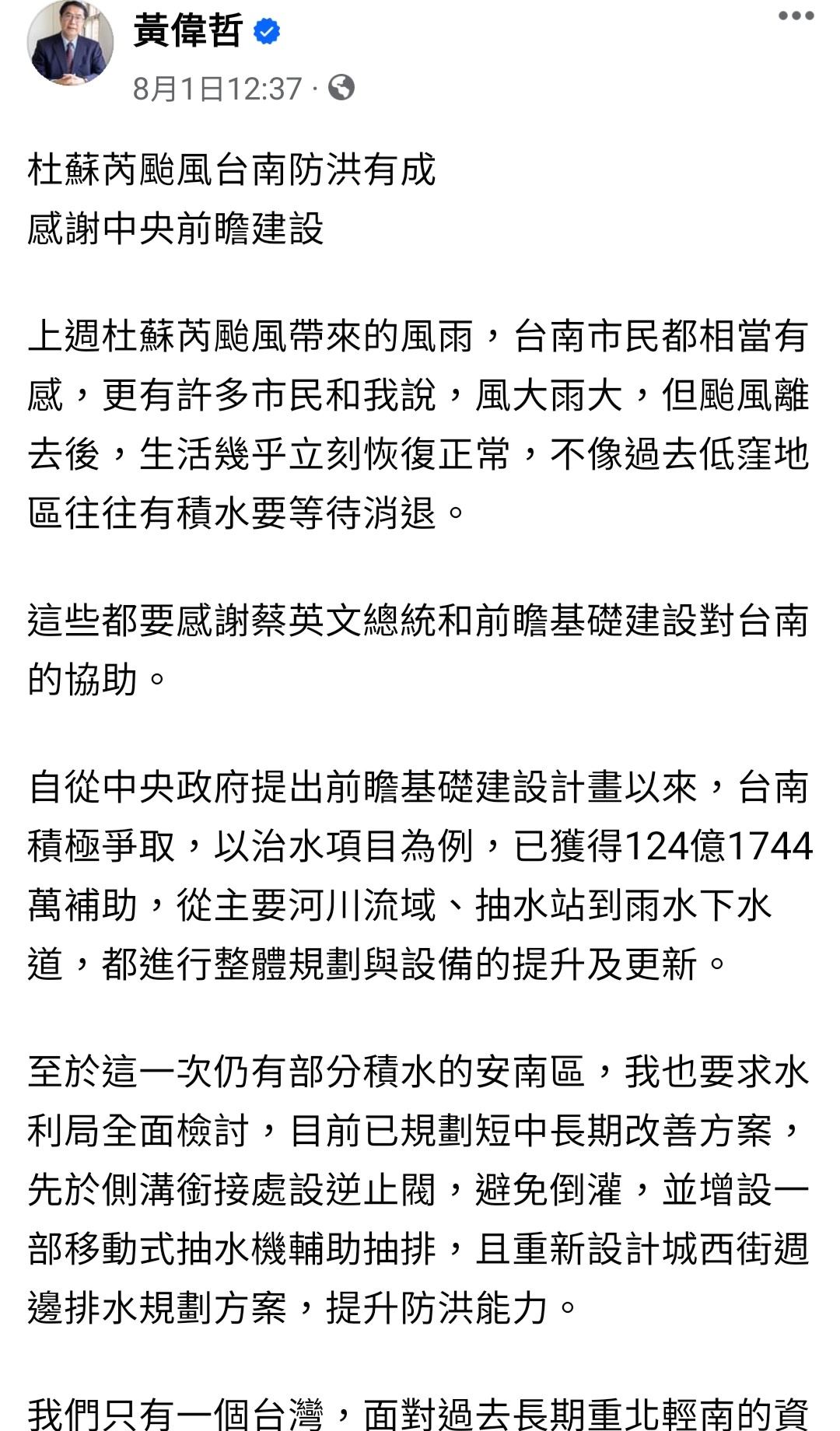Screen dimensions: 840x1431
Task: Tap the public audience globe icon
Action: pos(341,88)
